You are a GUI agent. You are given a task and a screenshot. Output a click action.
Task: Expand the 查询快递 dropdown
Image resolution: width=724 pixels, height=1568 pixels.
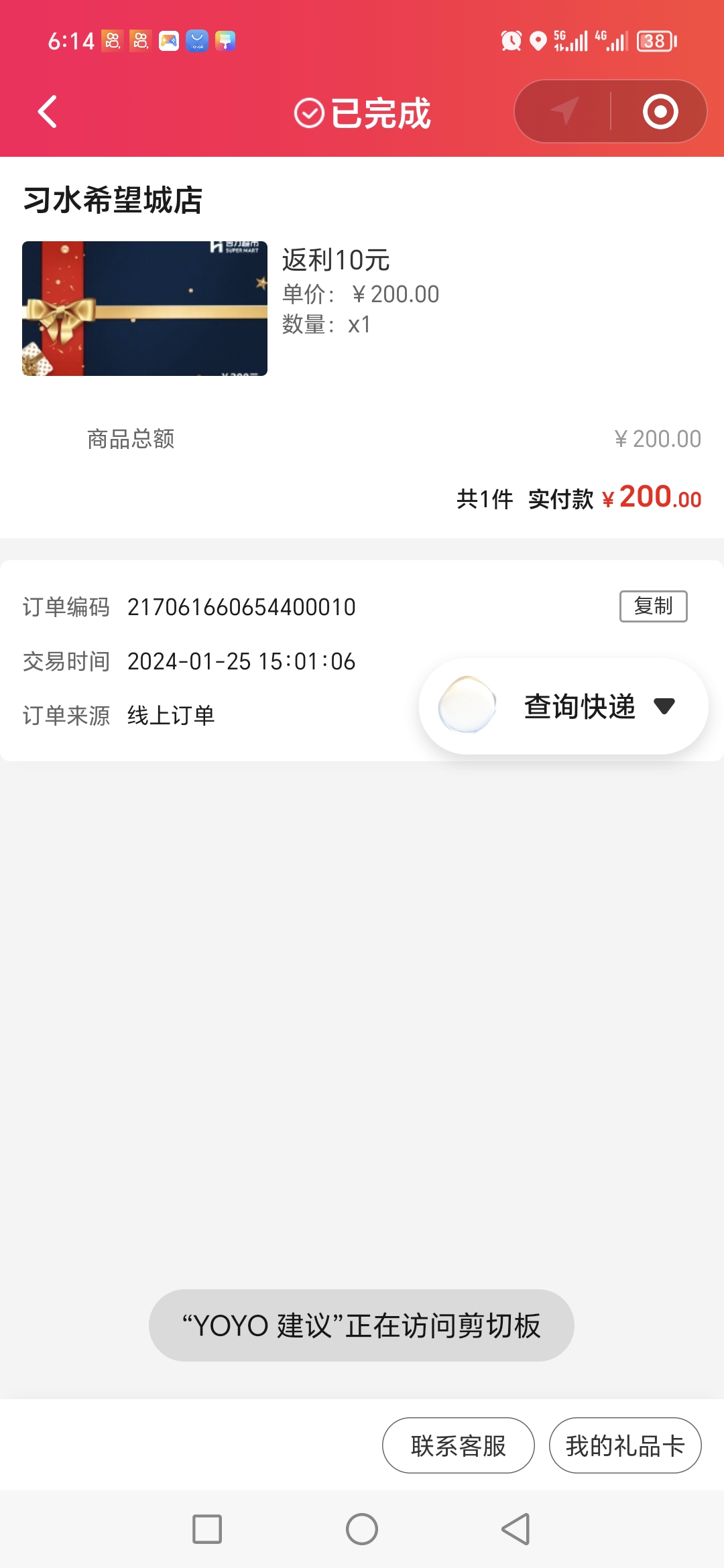point(664,706)
